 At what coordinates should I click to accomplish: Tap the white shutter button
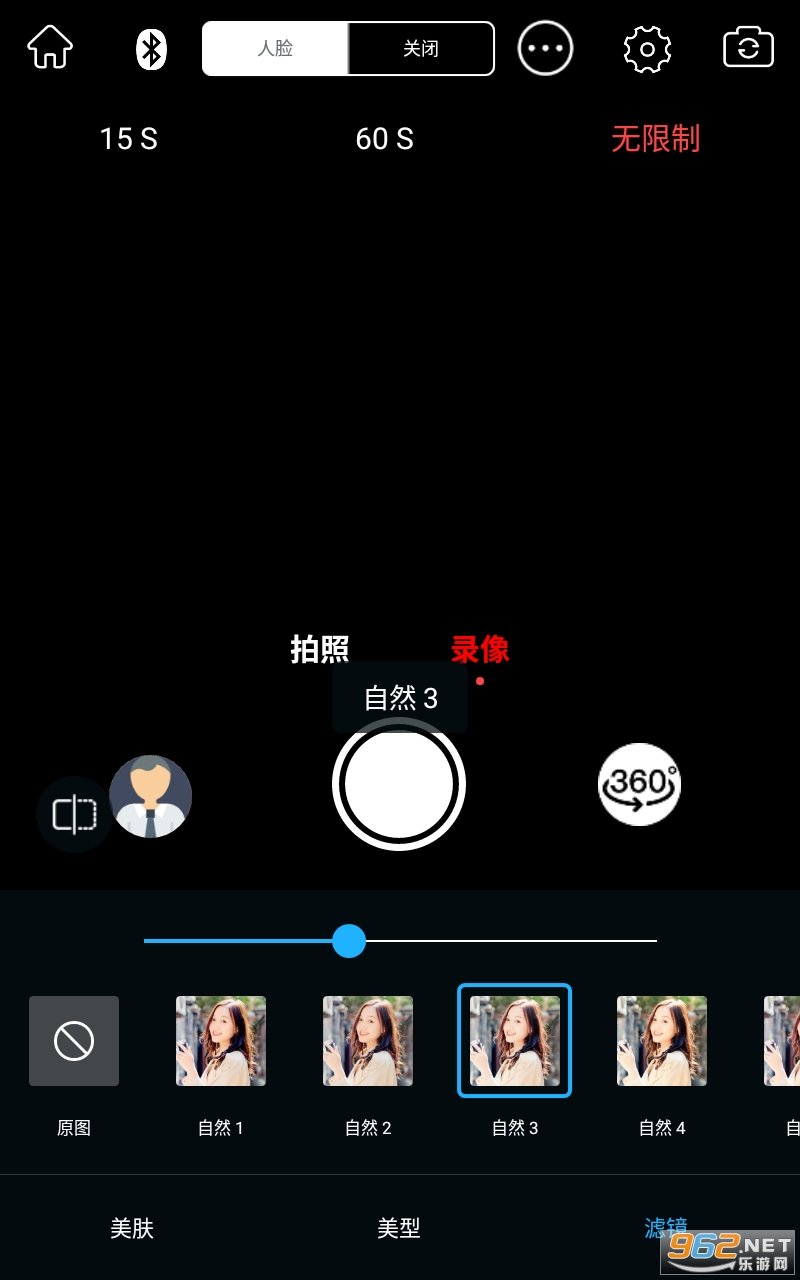tap(399, 784)
